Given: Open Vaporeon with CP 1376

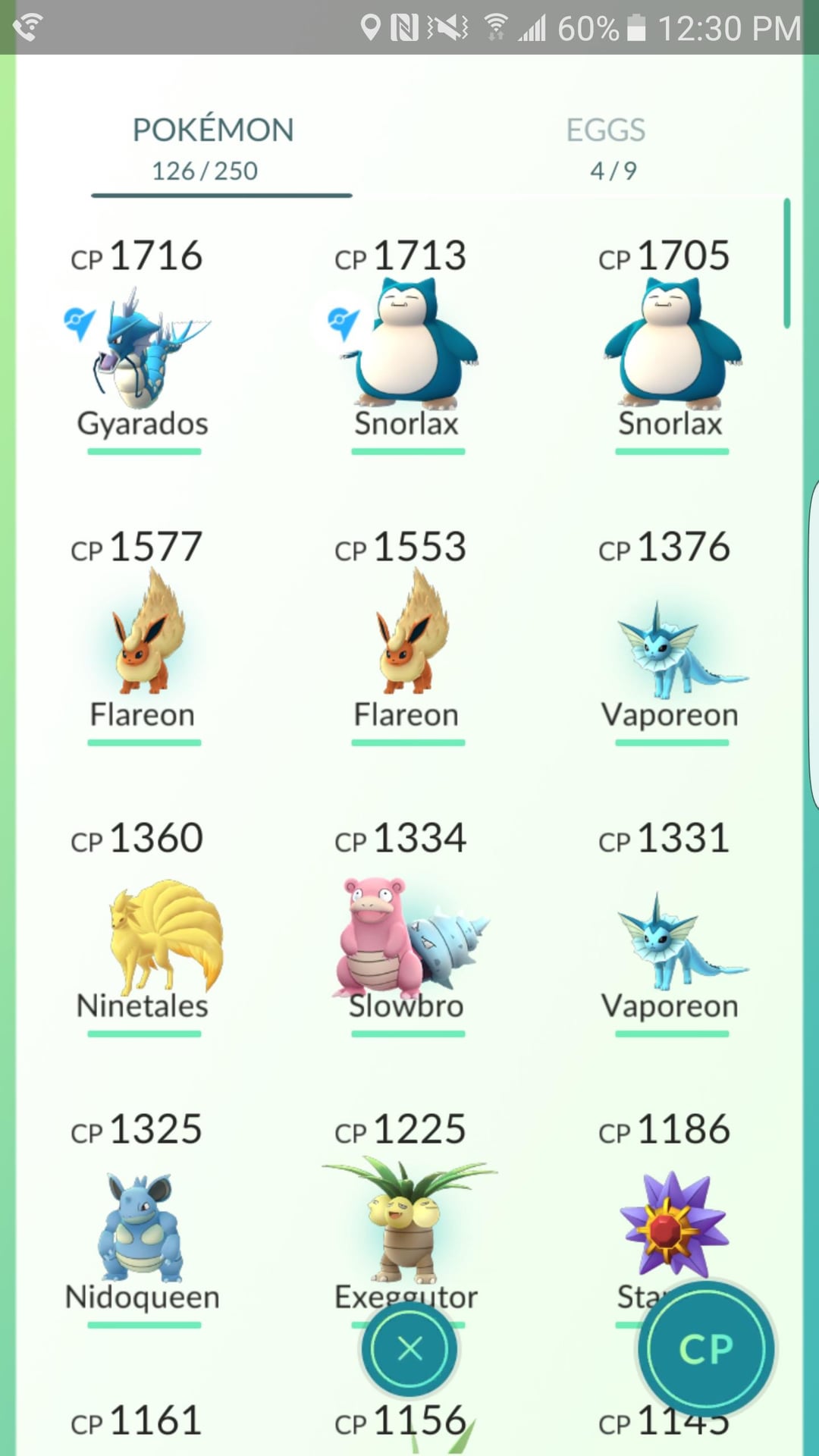Looking at the screenshot, I should tap(671, 645).
